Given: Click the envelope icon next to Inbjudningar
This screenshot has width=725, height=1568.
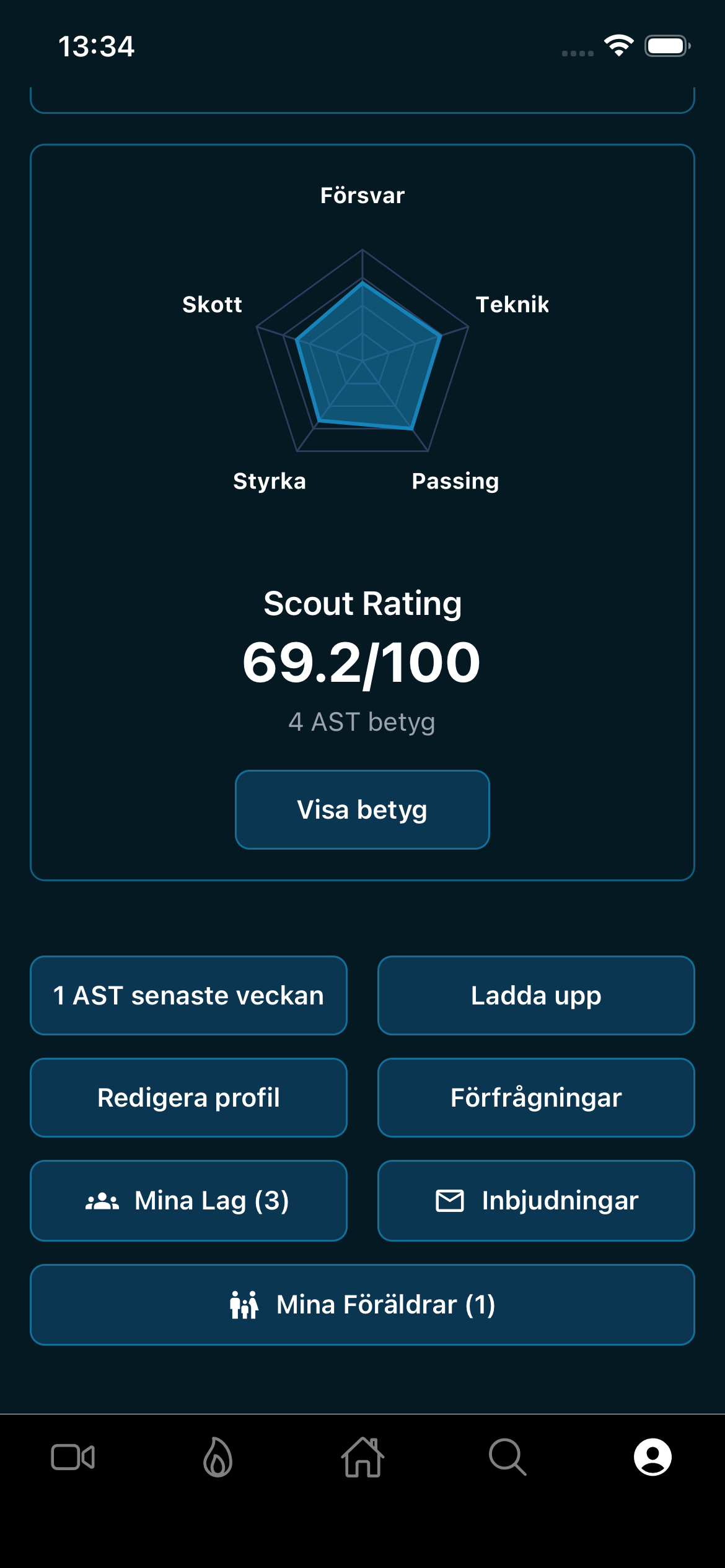Looking at the screenshot, I should [450, 1200].
